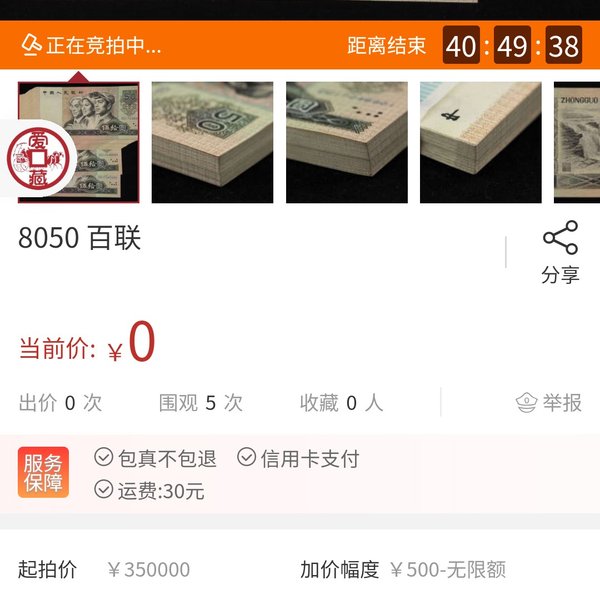View the fourth banknote stack photo
The width and height of the screenshot is (600, 600).
(x=480, y=142)
